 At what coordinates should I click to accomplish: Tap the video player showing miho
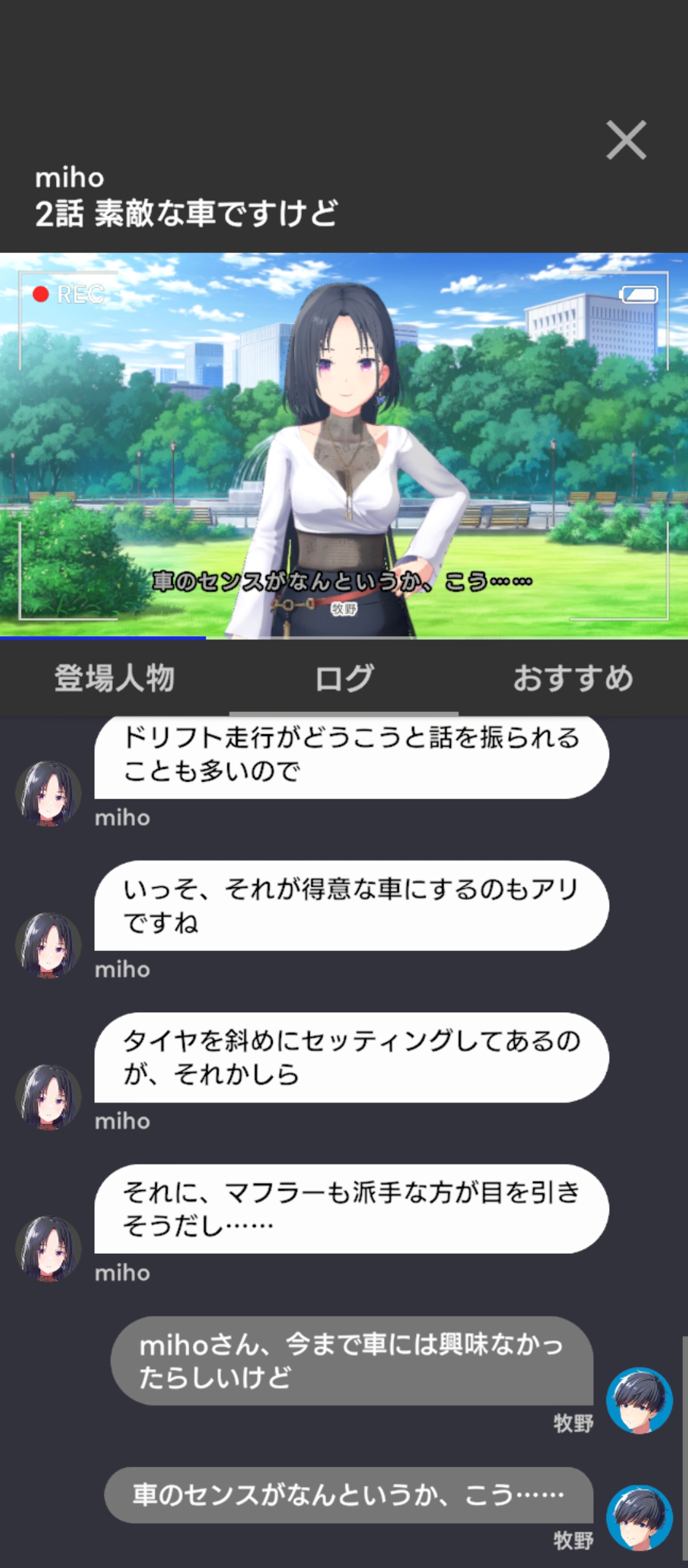click(344, 445)
